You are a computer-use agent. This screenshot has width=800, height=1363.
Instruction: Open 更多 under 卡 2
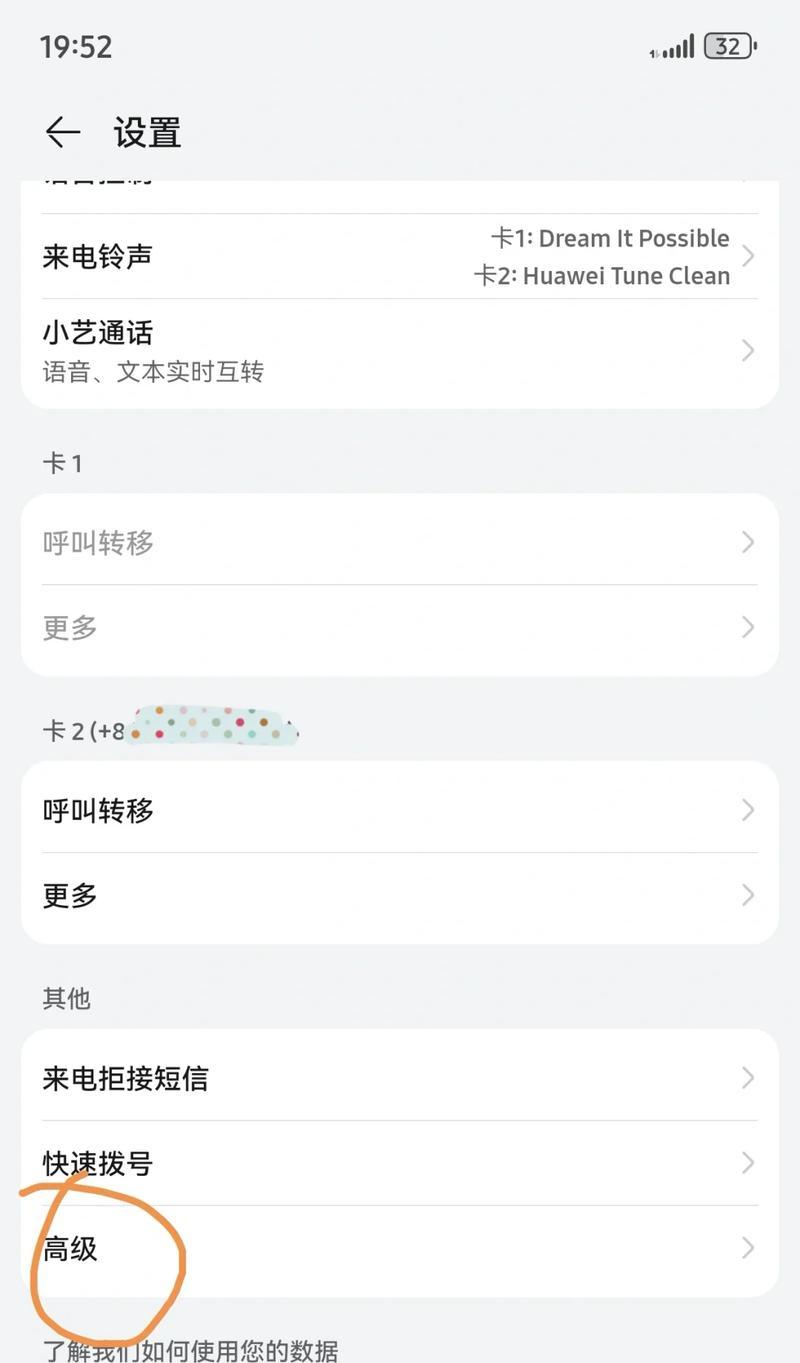click(x=400, y=895)
